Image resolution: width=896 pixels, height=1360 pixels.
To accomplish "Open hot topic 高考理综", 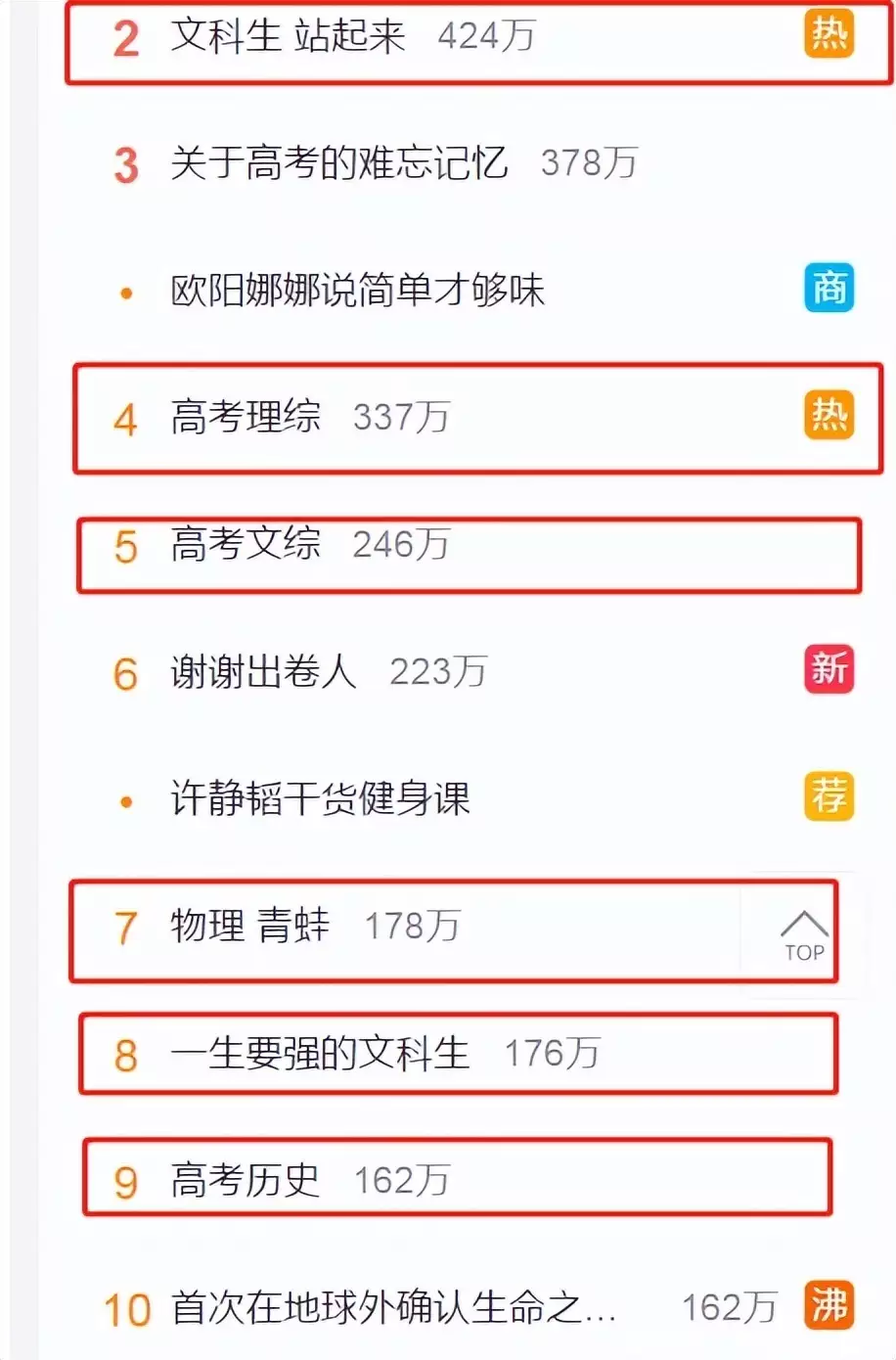I will click(246, 418).
